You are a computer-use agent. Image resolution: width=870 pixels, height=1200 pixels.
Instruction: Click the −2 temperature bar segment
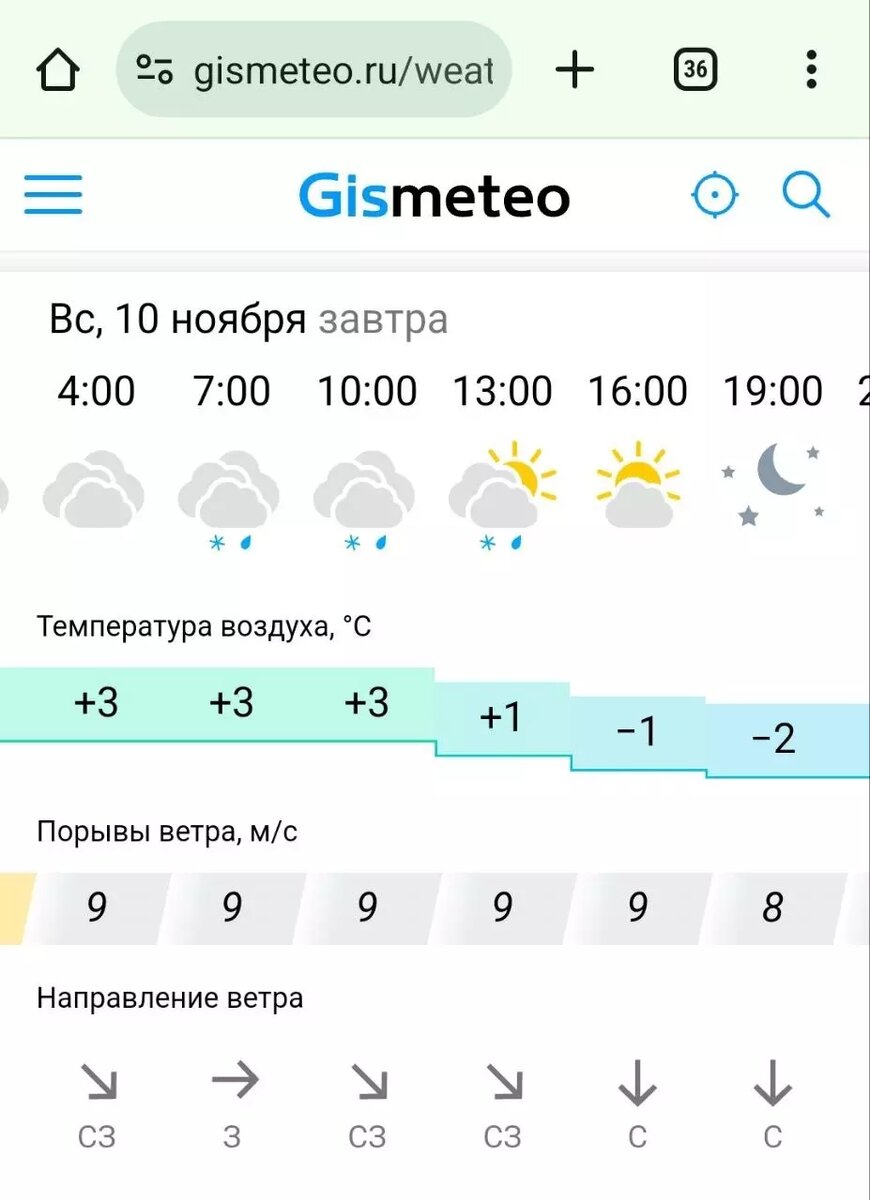pos(772,740)
